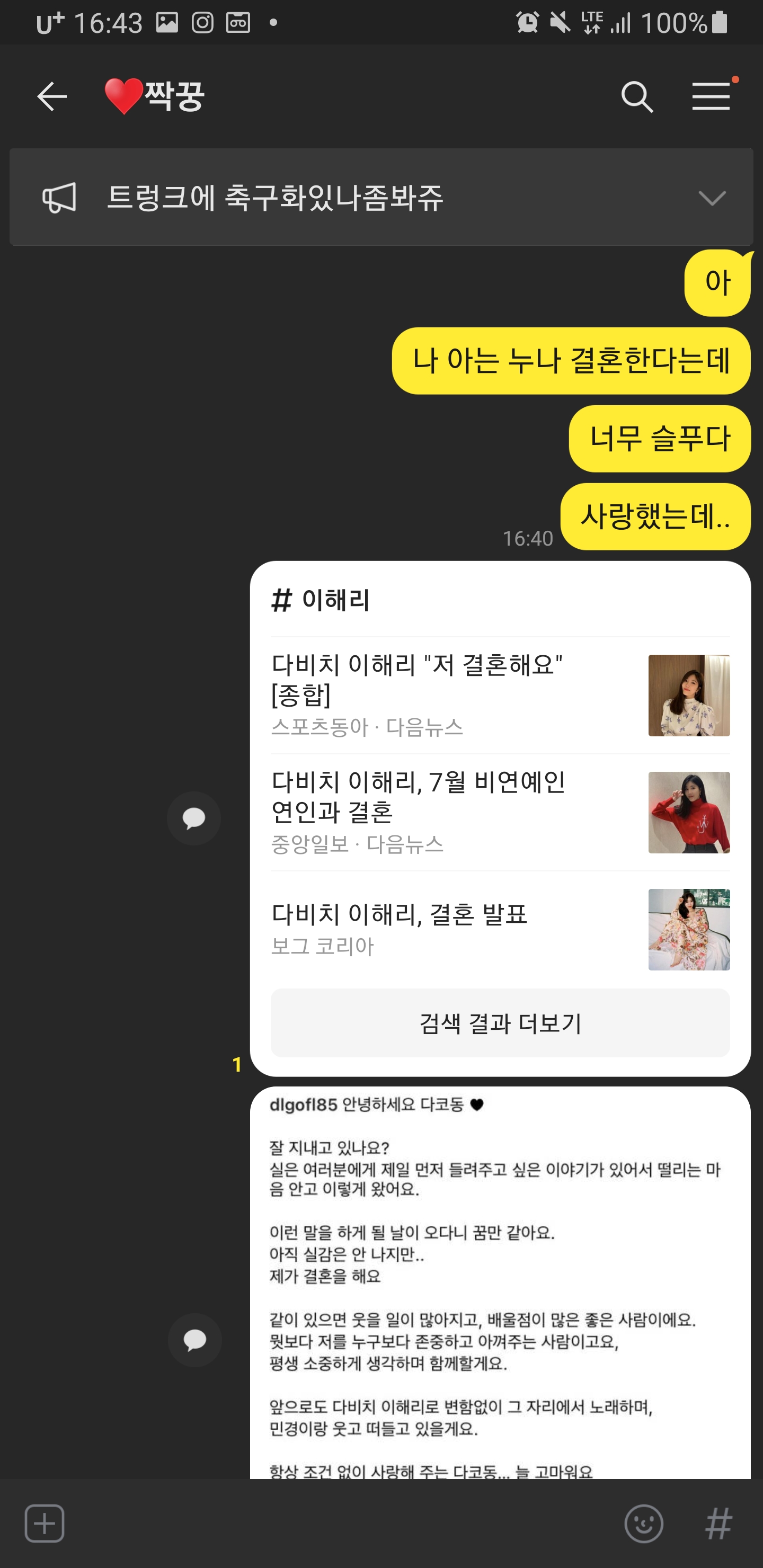Open the pinned notice about 트렁크 축구화
This screenshot has width=763, height=1568.
tap(274, 198)
